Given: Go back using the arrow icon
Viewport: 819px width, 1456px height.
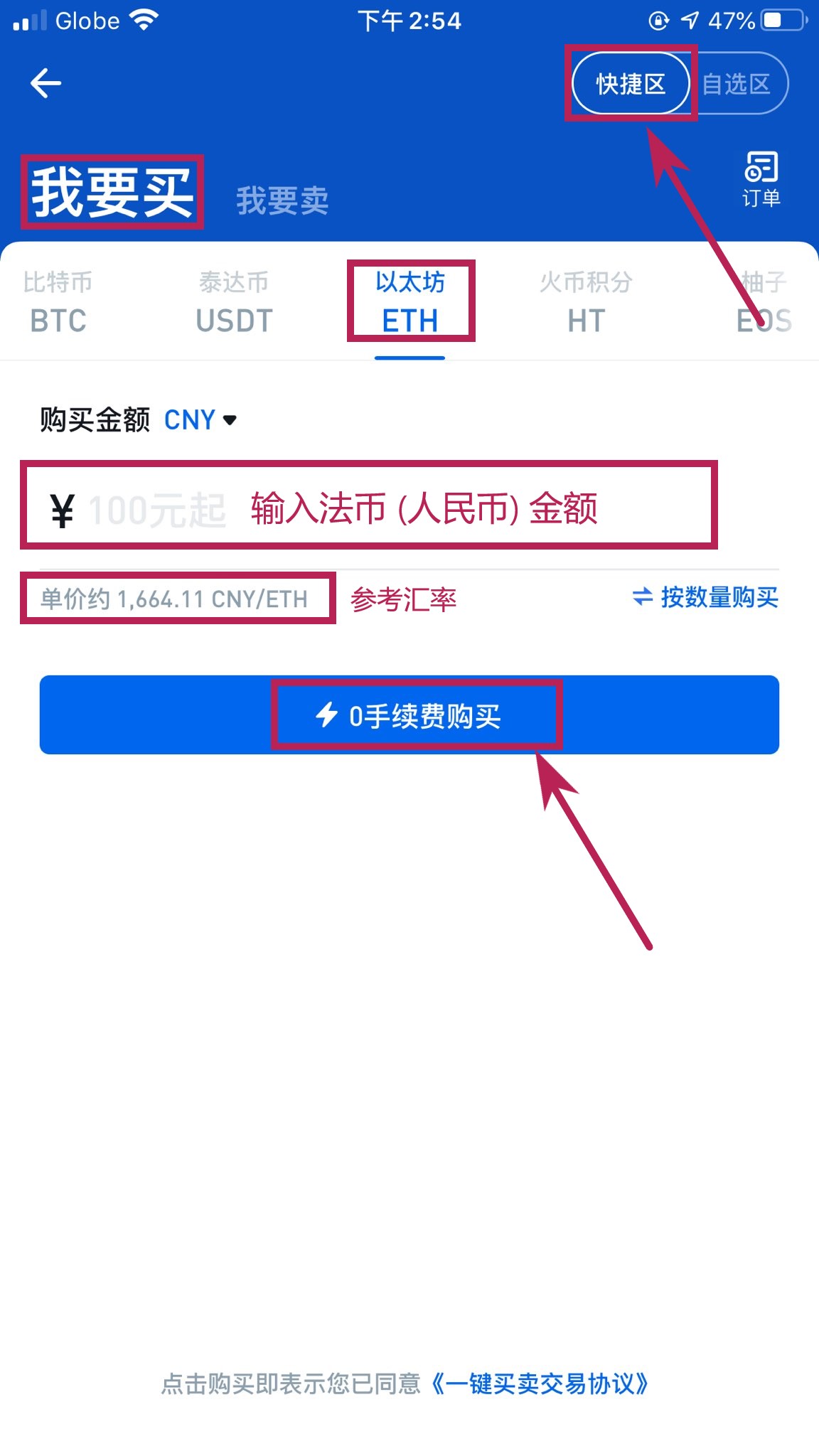Looking at the screenshot, I should click(45, 83).
